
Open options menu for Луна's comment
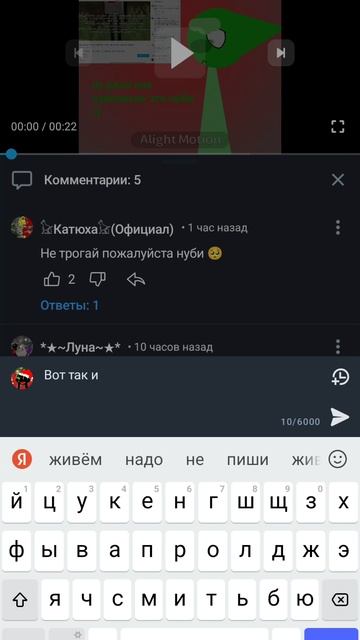338,347
